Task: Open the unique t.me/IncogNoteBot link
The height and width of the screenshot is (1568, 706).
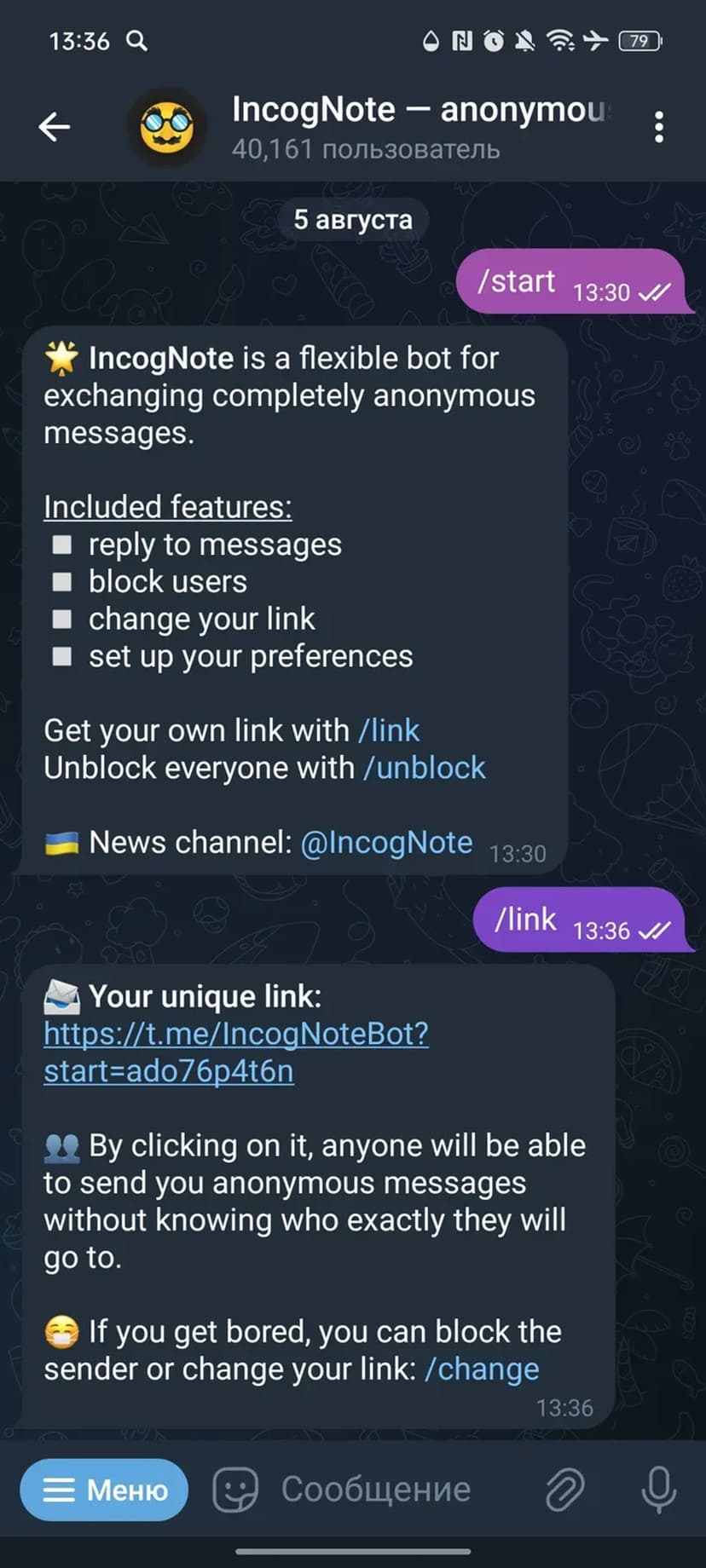Action: click(235, 1052)
